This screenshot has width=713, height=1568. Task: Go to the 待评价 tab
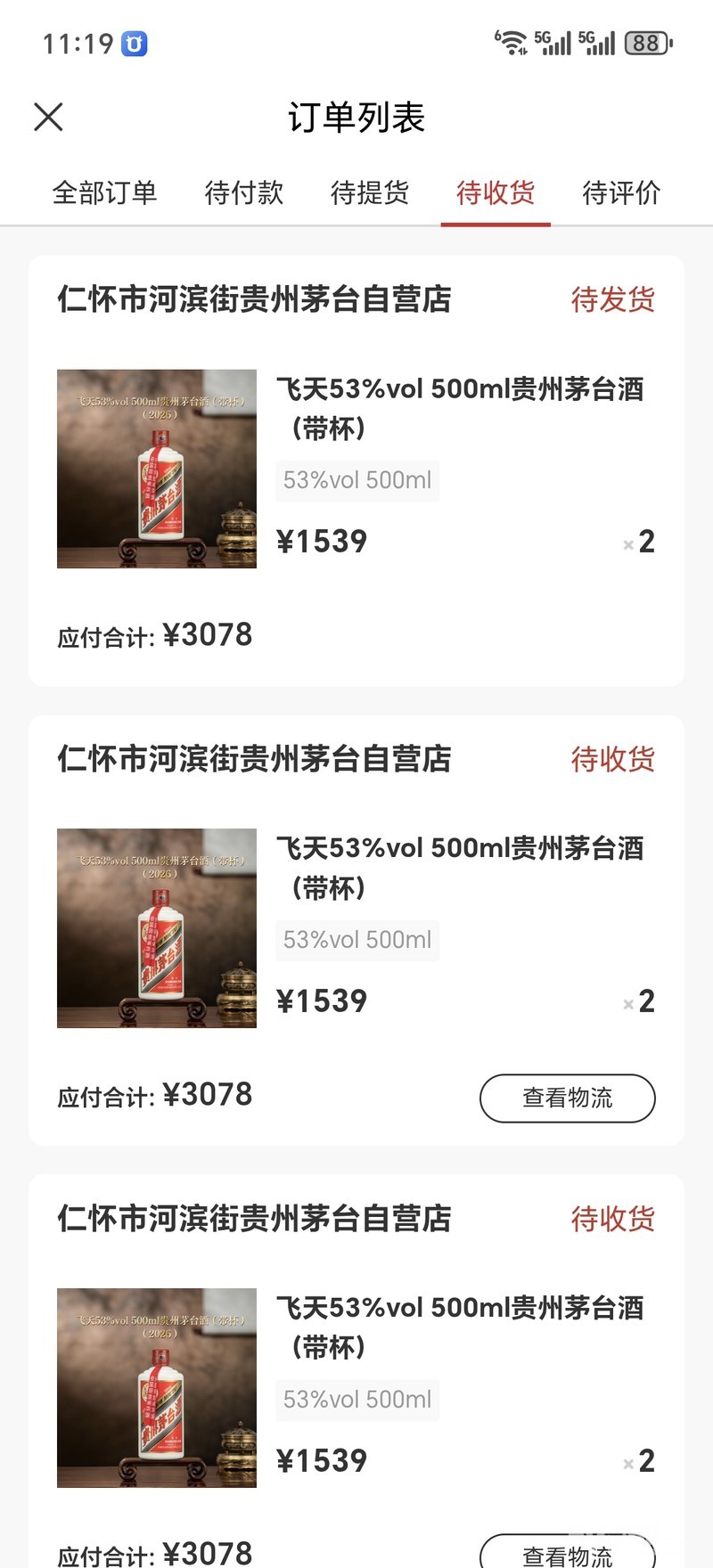pyautogui.click(x=621, y=192)
